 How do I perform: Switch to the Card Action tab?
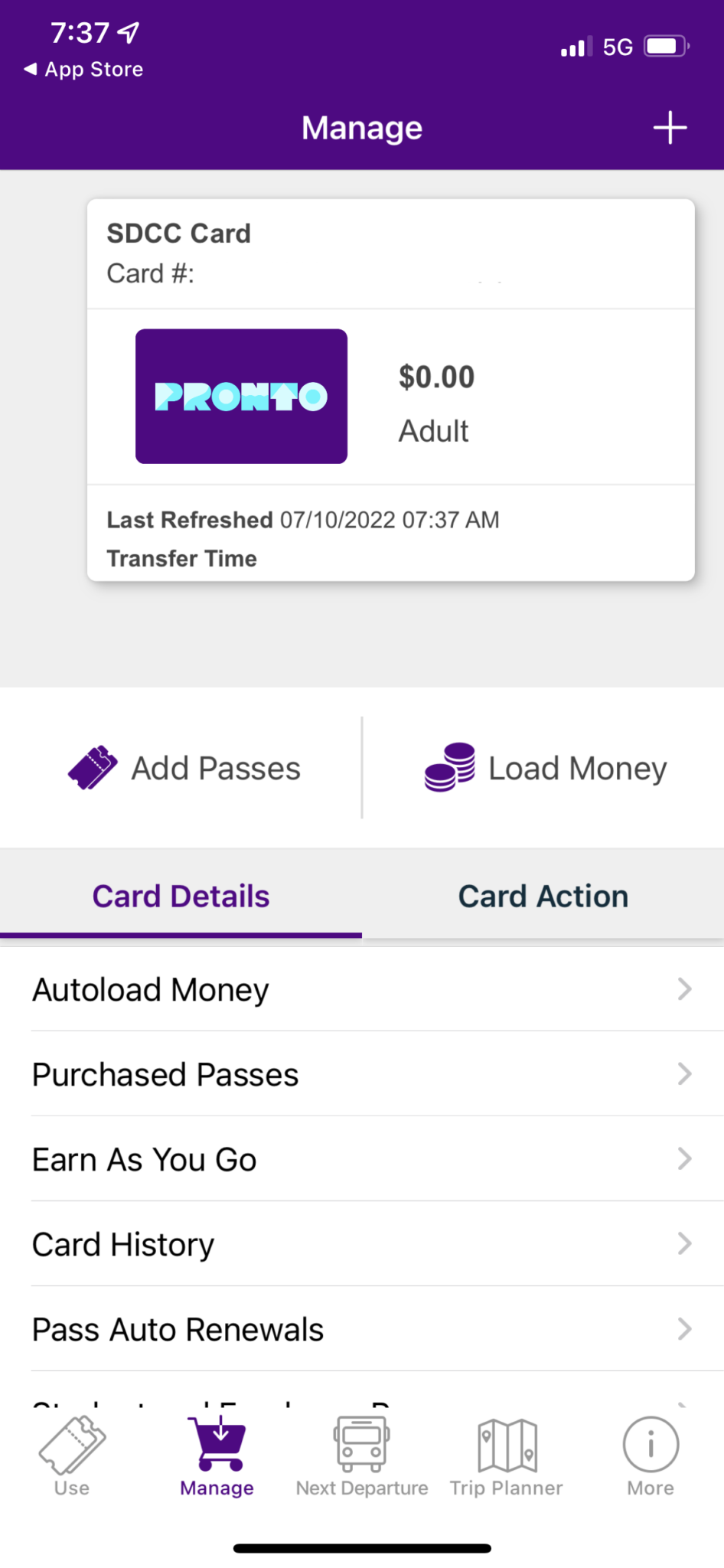[543, 895]
